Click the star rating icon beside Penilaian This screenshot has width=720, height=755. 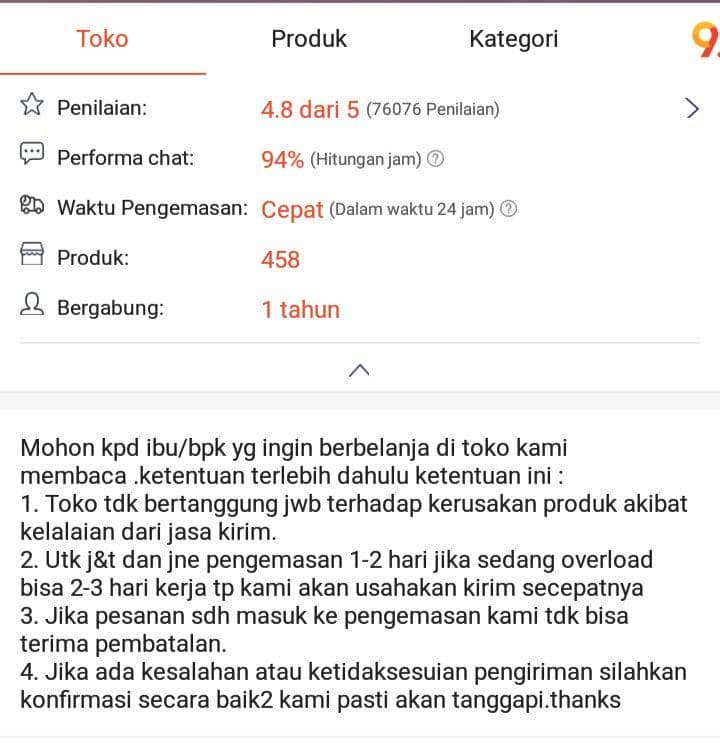coord(31,103)
